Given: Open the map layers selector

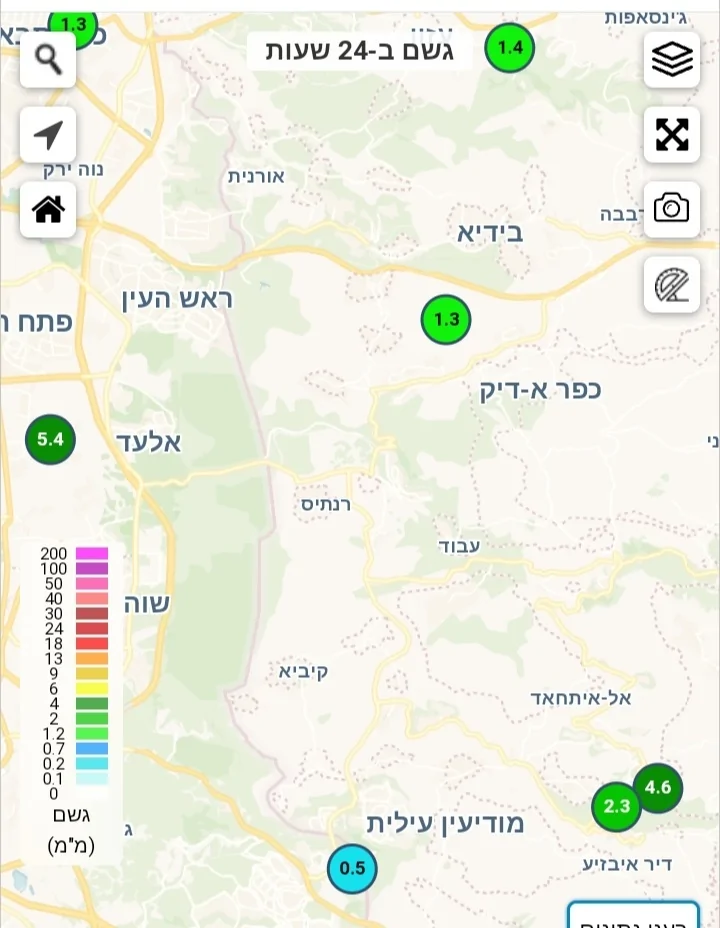Looking at the screenshot, I should click(672, 60).
